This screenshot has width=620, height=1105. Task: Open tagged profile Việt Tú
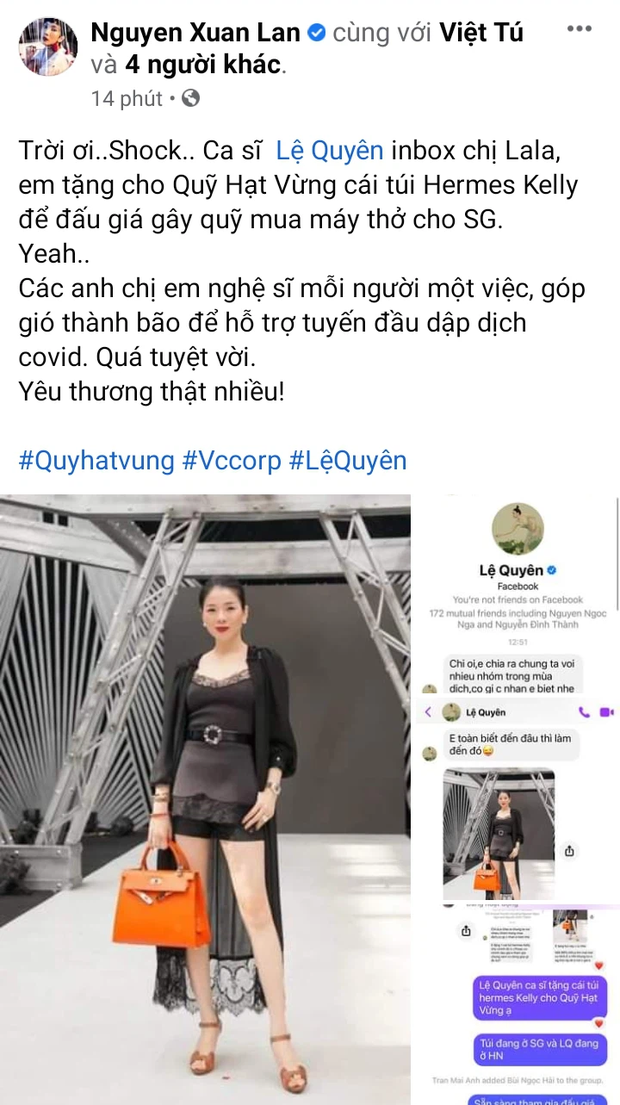pos(481,33)
